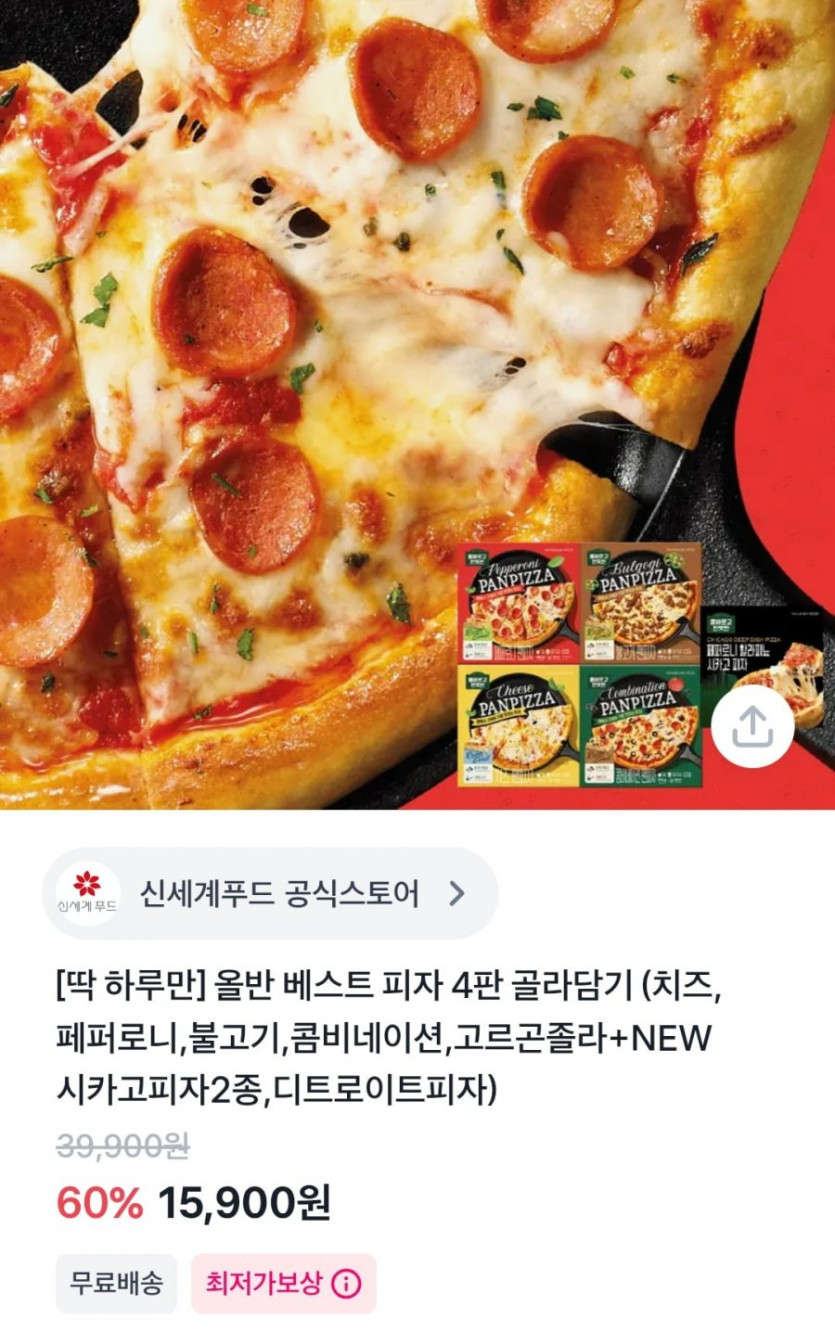The image size is (835, 1331).
Task: View 최저가보상 info details
Action: [x=345, y=1283]
